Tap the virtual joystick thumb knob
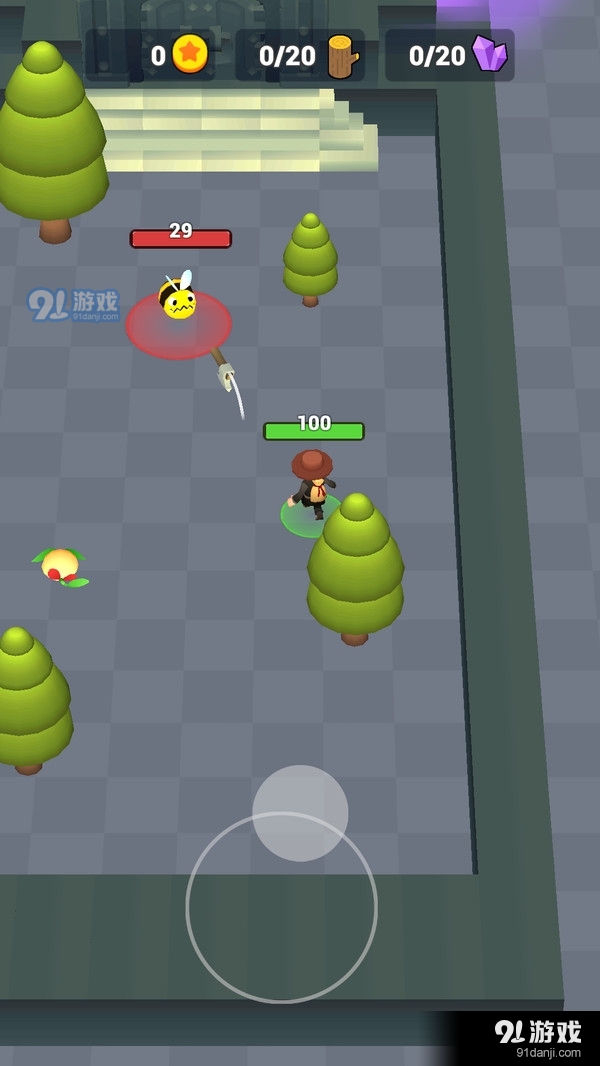The height and width of the screenshot is (1066, 600). tap(300, 813)
